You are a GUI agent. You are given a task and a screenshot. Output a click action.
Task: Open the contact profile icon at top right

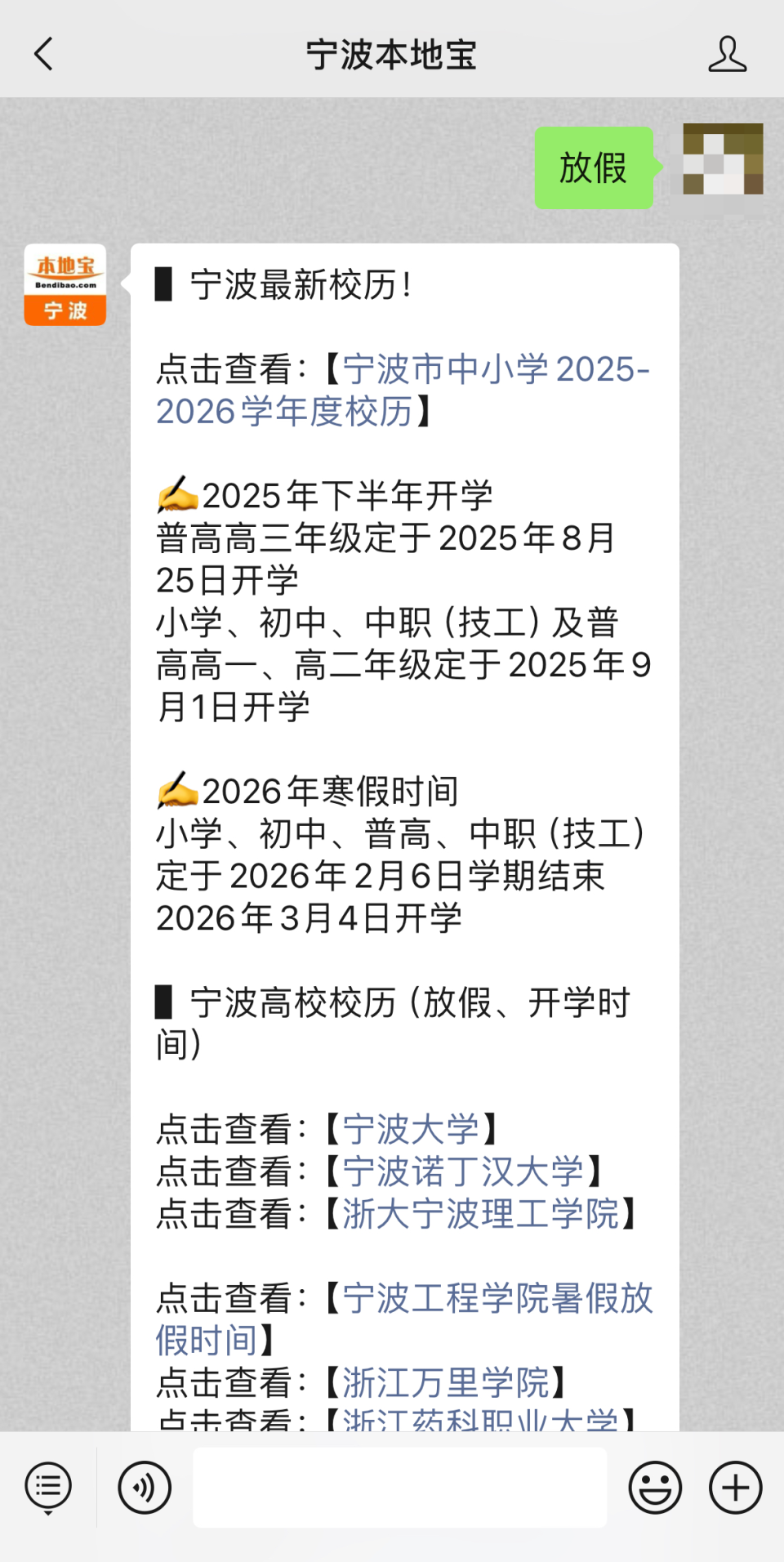click(x=727, y=54)
